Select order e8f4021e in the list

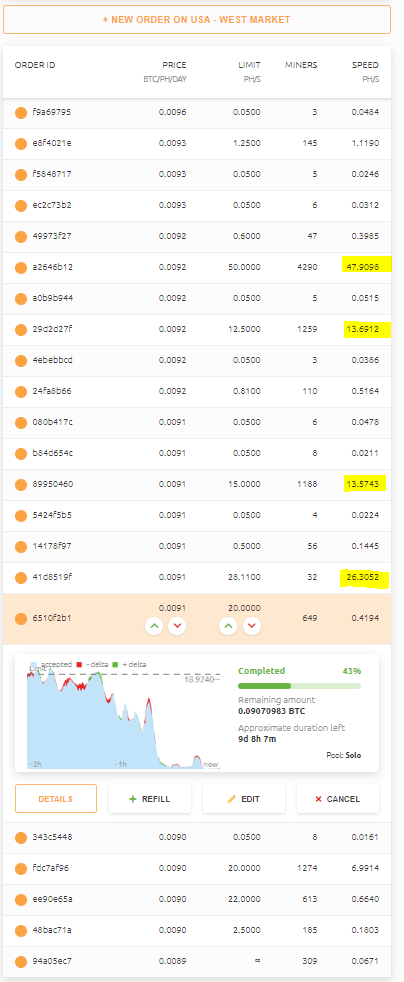[x=197, y=143]
